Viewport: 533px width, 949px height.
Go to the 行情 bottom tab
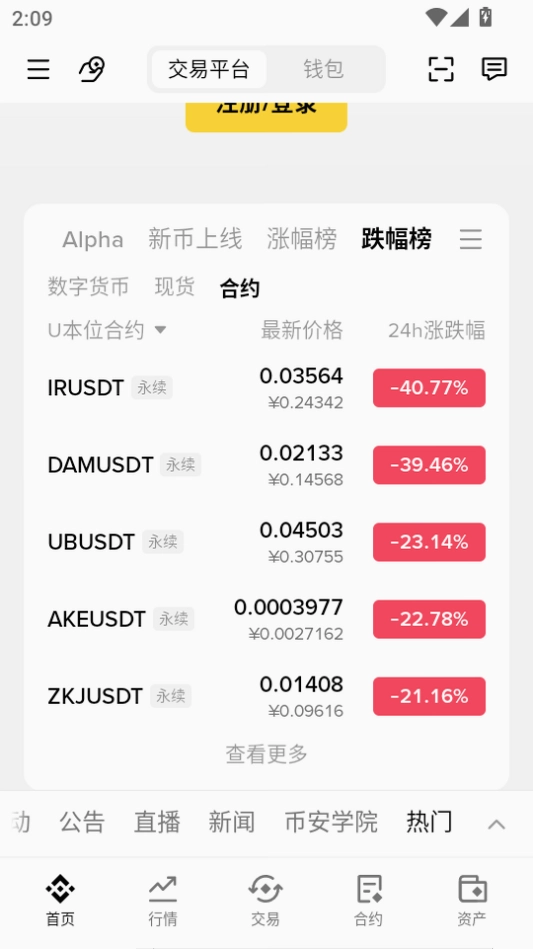coord(163,901)
